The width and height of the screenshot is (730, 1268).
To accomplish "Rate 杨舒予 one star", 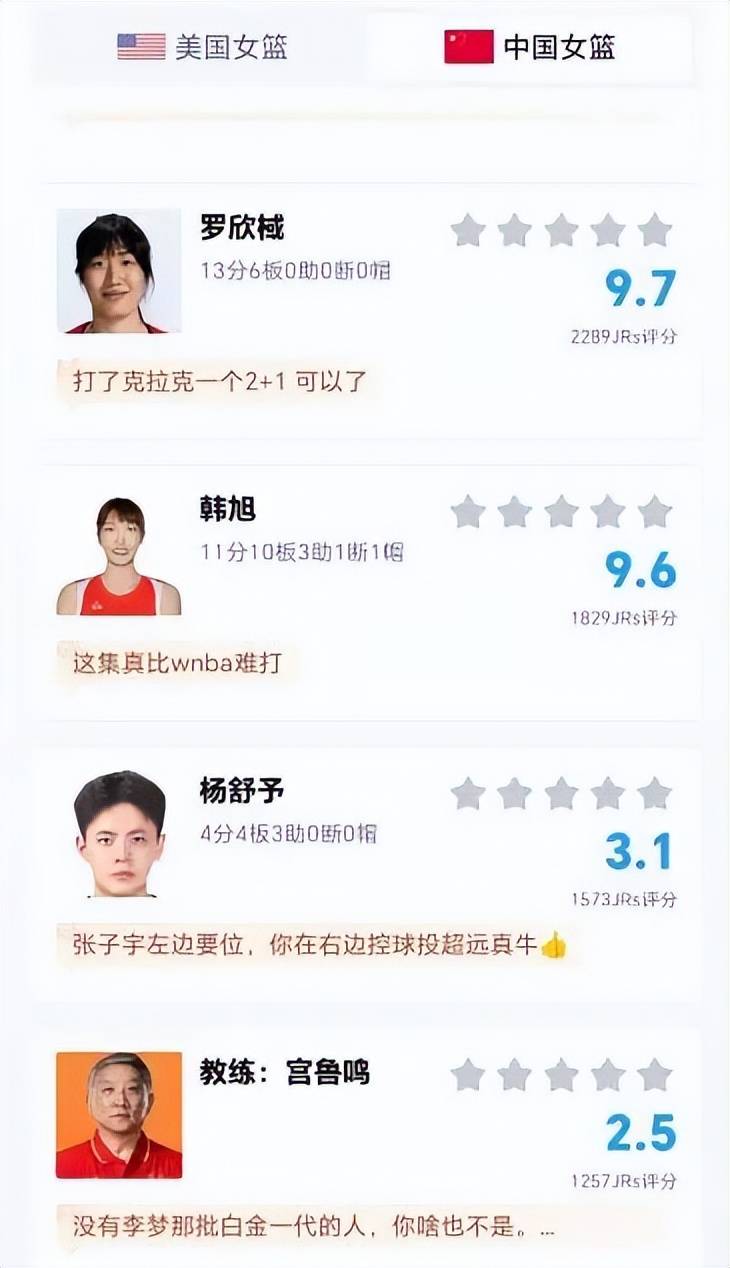I will (x=467, y=794).
